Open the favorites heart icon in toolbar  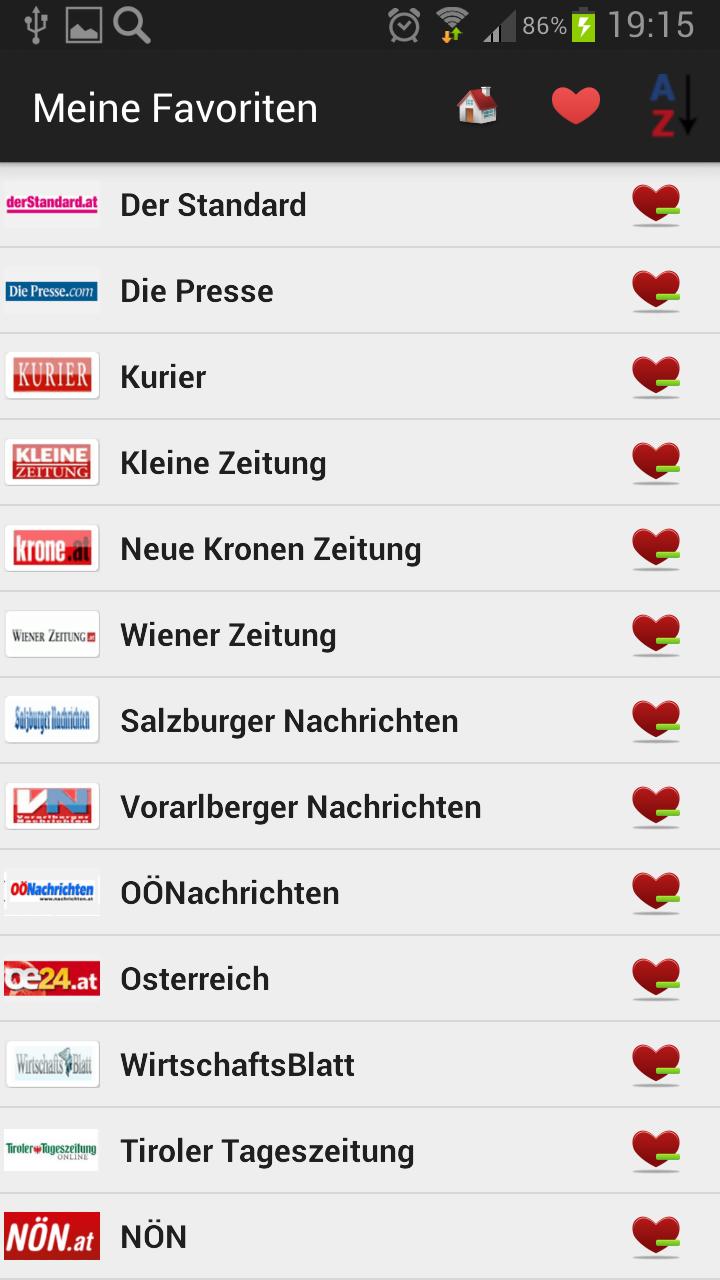(576, 104)
